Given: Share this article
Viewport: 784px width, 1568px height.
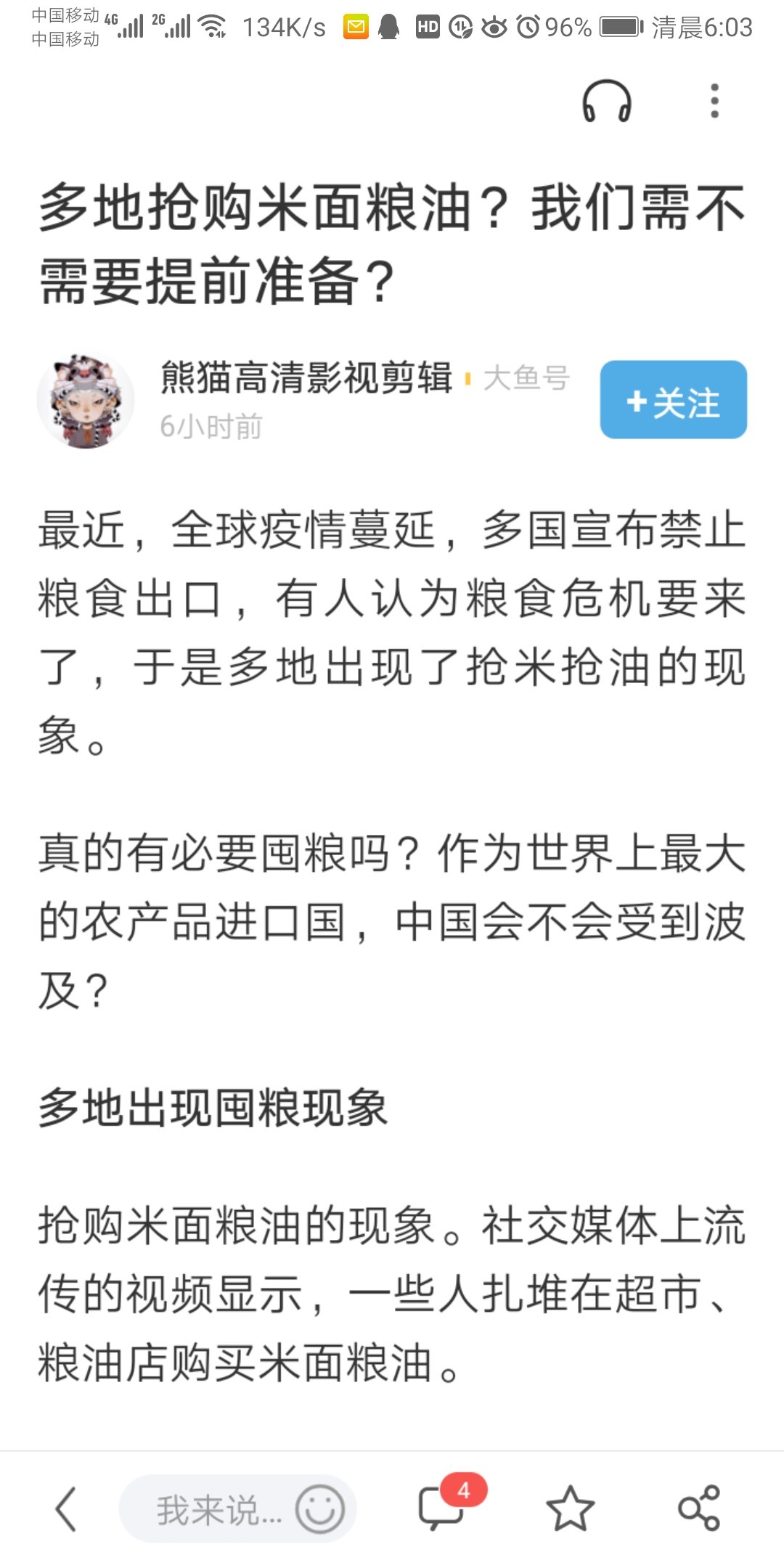Looking at the screenshot, I should (698, 1508).
